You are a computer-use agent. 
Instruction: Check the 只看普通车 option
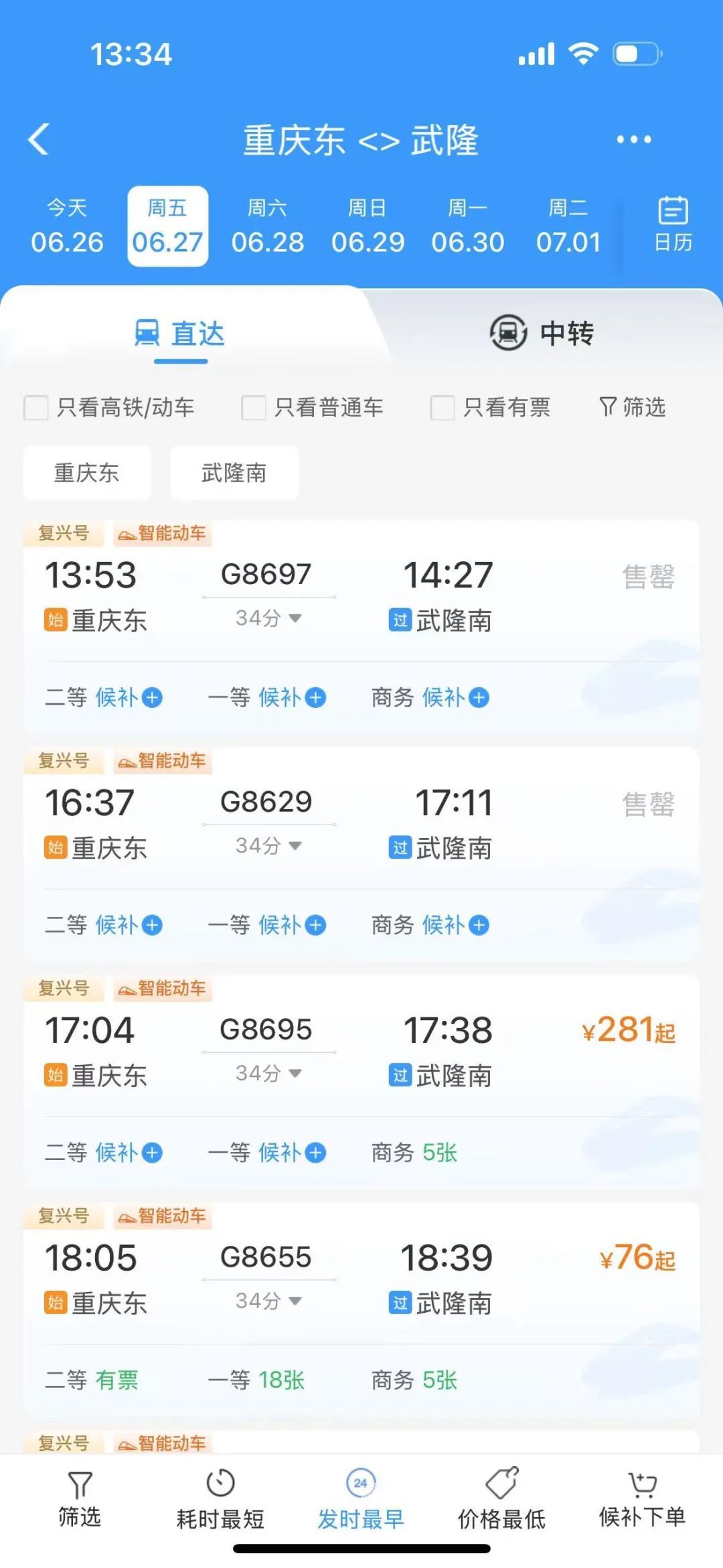(x=254, y=407)
